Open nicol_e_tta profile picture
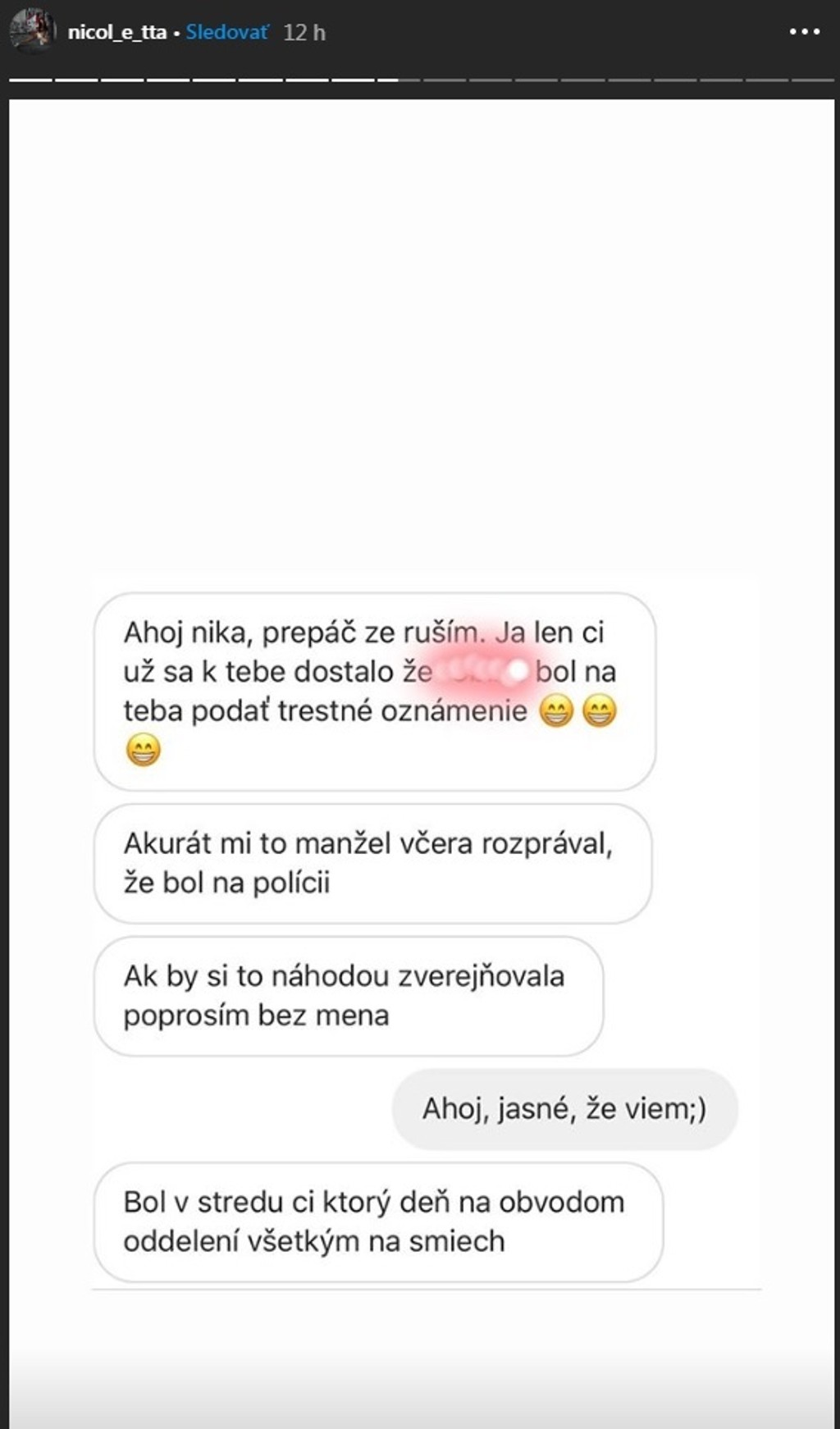Image resolution: width=840 pixels, height=1429 pixels. click(x=32, y=32)
